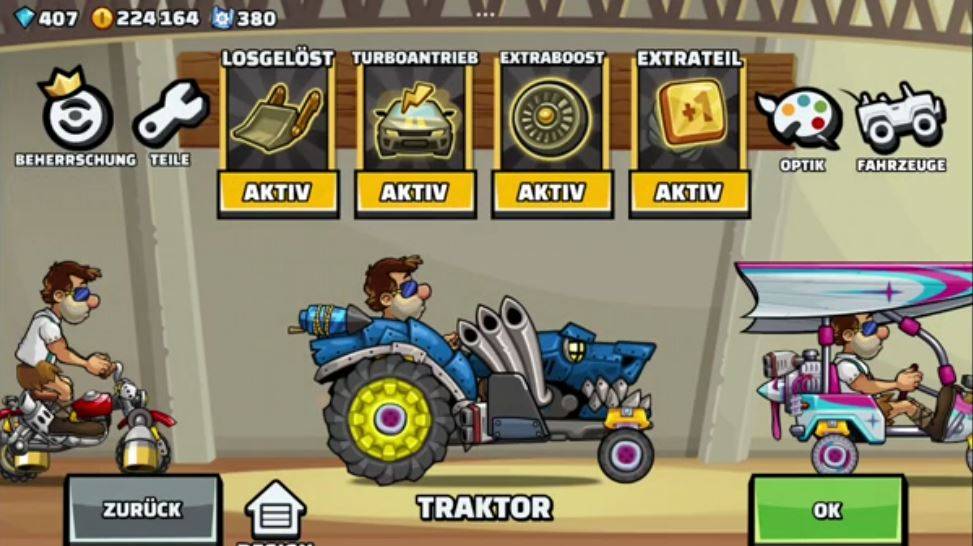Screen dimensions: 973x546
Task: Open the Optik paint customization
Action: coord(800,120)
